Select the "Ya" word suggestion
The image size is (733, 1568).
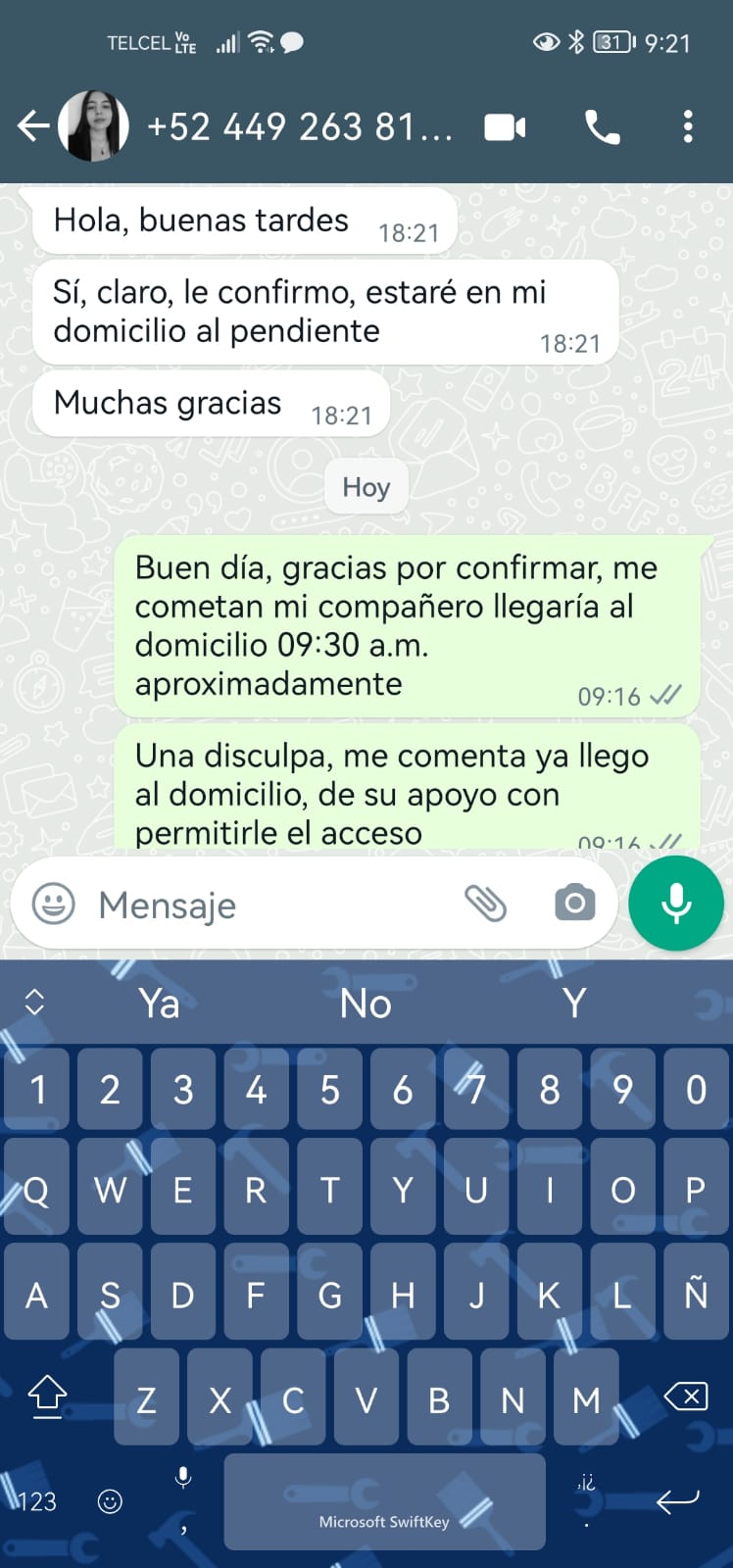(x=159, y=1004)
